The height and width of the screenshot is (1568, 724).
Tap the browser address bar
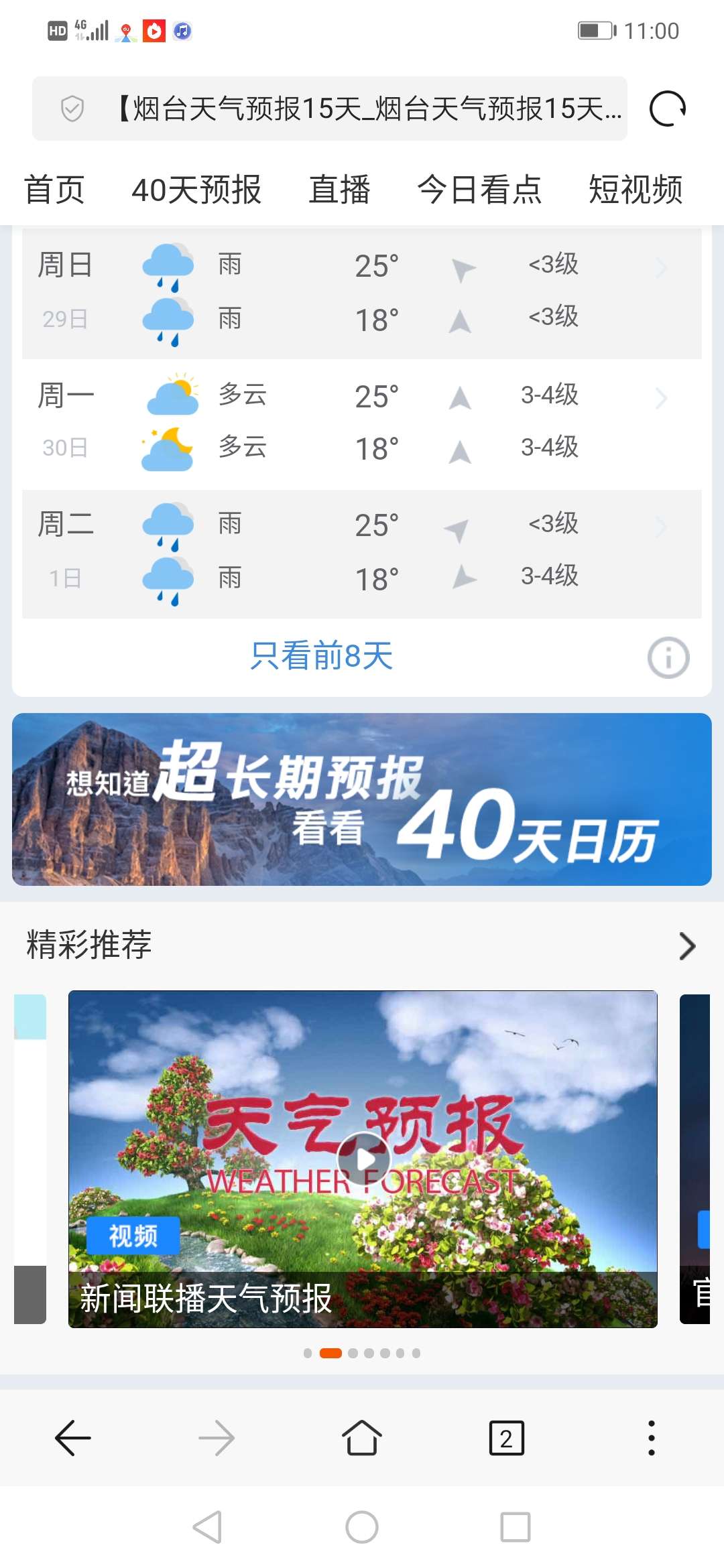pyautogui.click(x=330, y=109)
